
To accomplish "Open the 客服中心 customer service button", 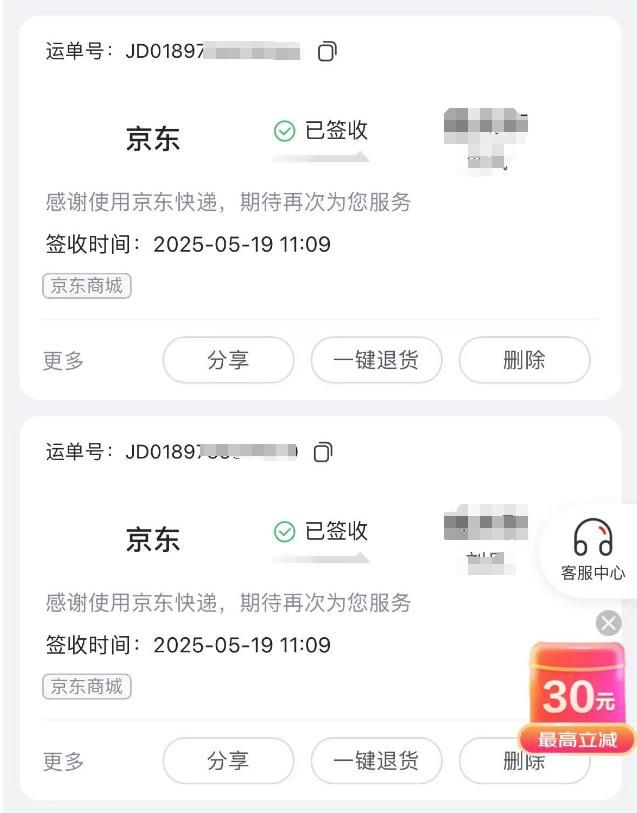I will [x=593, y=550].
